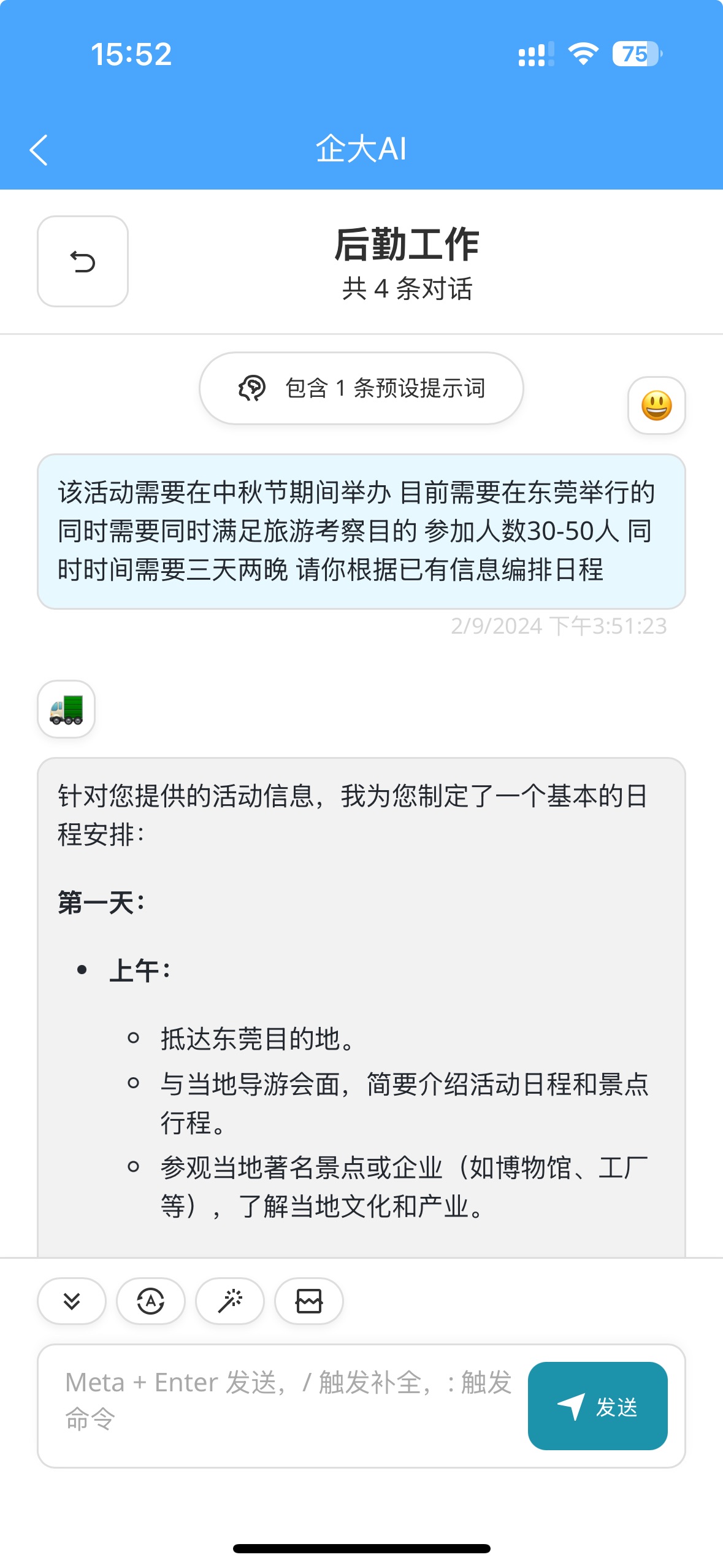Image resolution: width=723 pixels, height=1568 pixels.
Task: Tap the return button beside 后勤工作
Action: pyautogui.click(x=83, y=261)
